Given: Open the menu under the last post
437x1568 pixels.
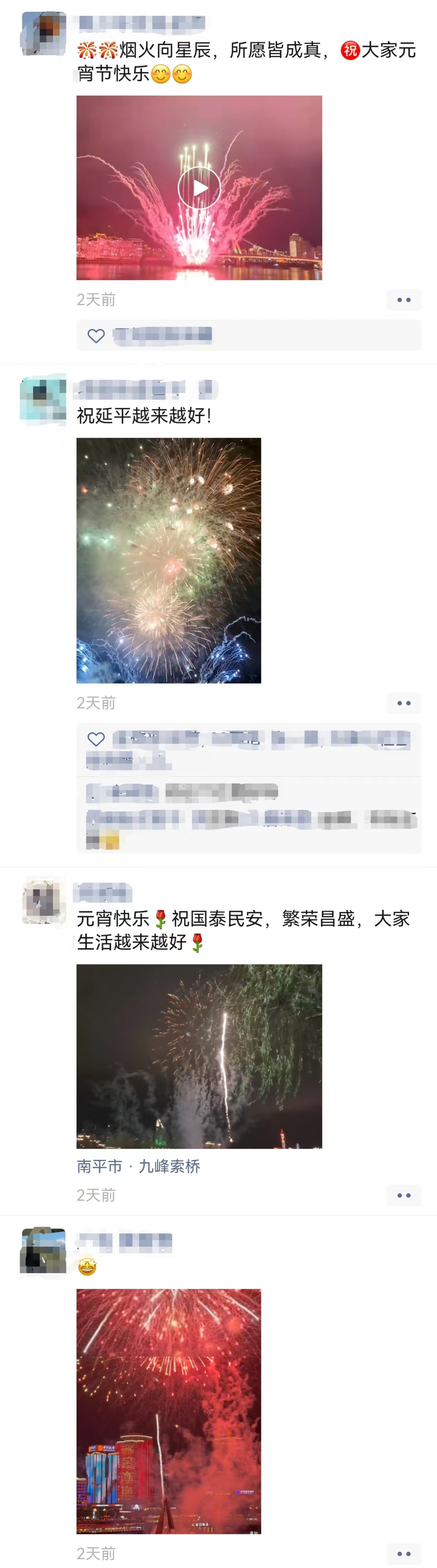Looking at the screenshot, I should [x=403, y=1553].
